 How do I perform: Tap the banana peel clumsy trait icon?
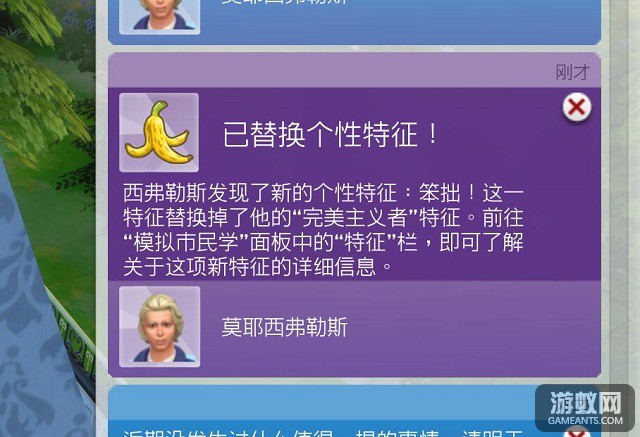coord(159,133)
